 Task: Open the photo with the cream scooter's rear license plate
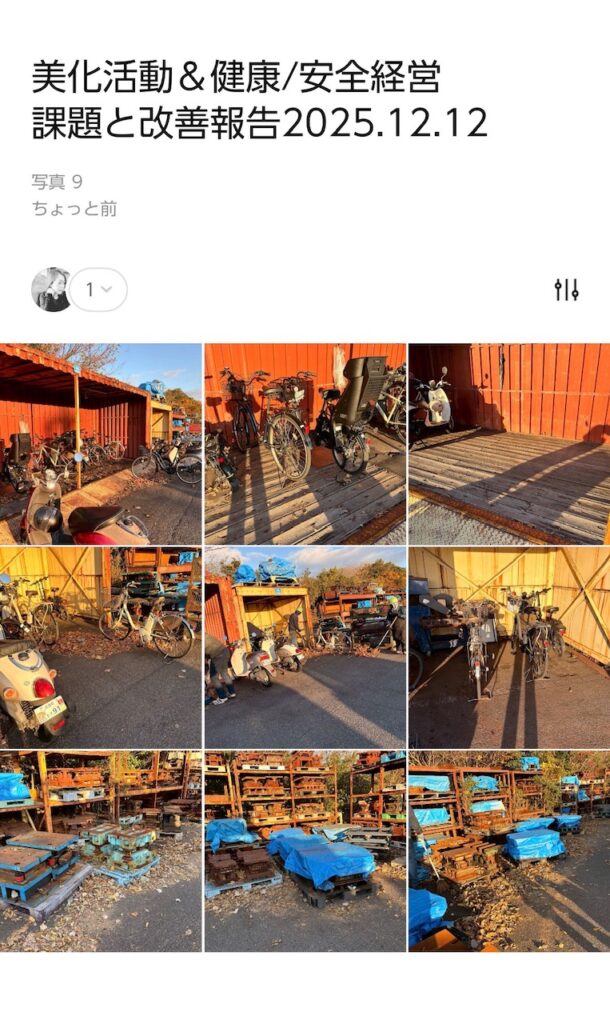tap(101, 647)
